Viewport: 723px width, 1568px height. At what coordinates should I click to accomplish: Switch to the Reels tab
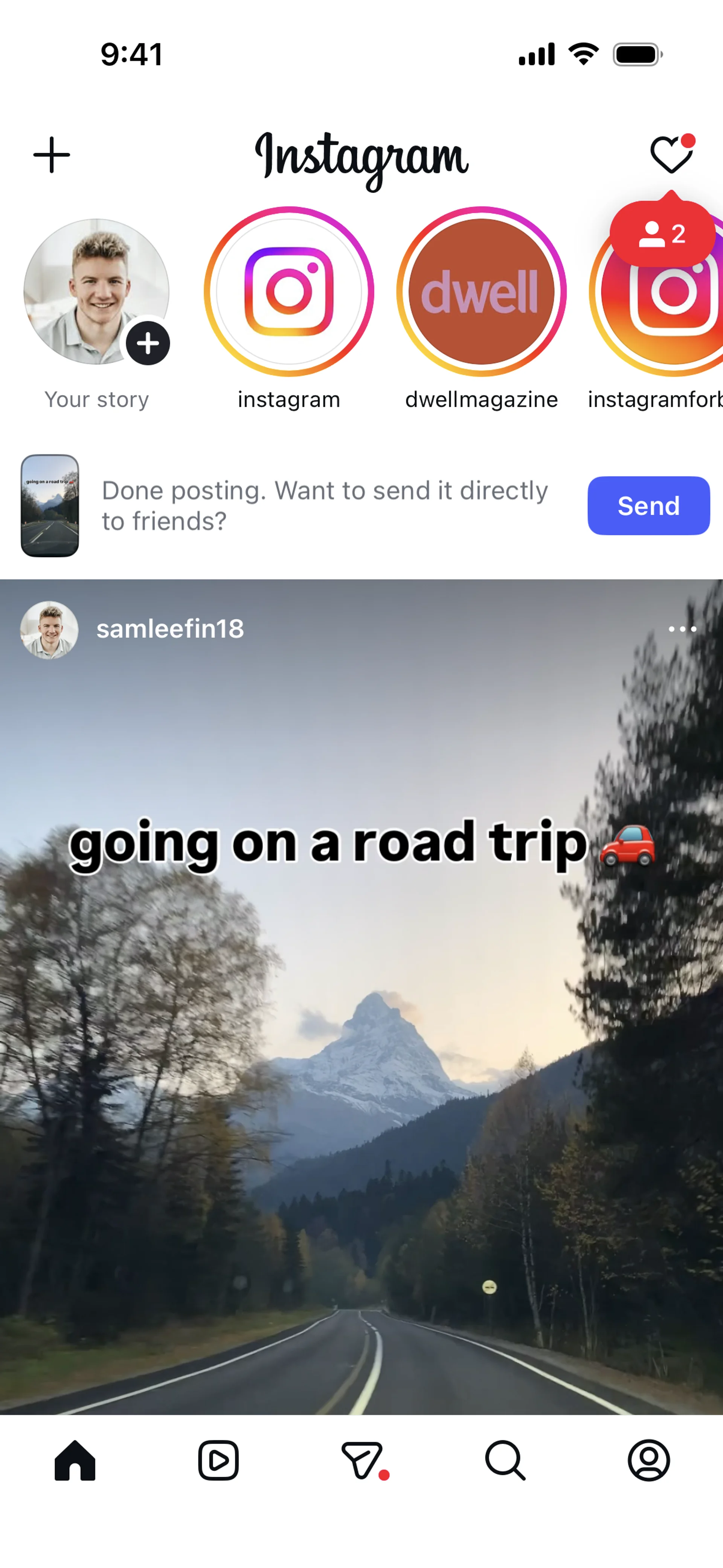pos(218,1460)
